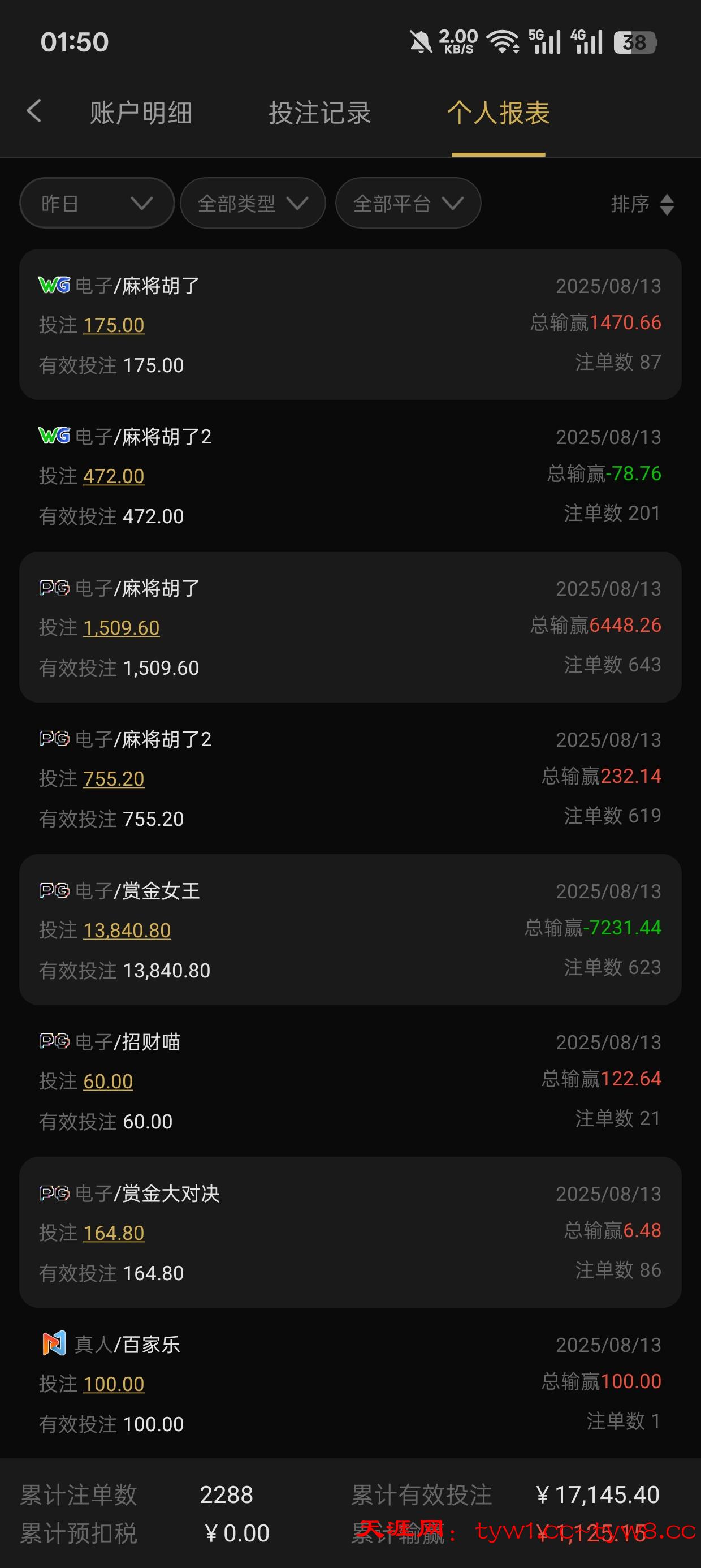Image resolution: width=701 pixels, height=1568 pixels.
Task: Open the underlined 60.00 bet amount
Action: tap(108, 1081)
